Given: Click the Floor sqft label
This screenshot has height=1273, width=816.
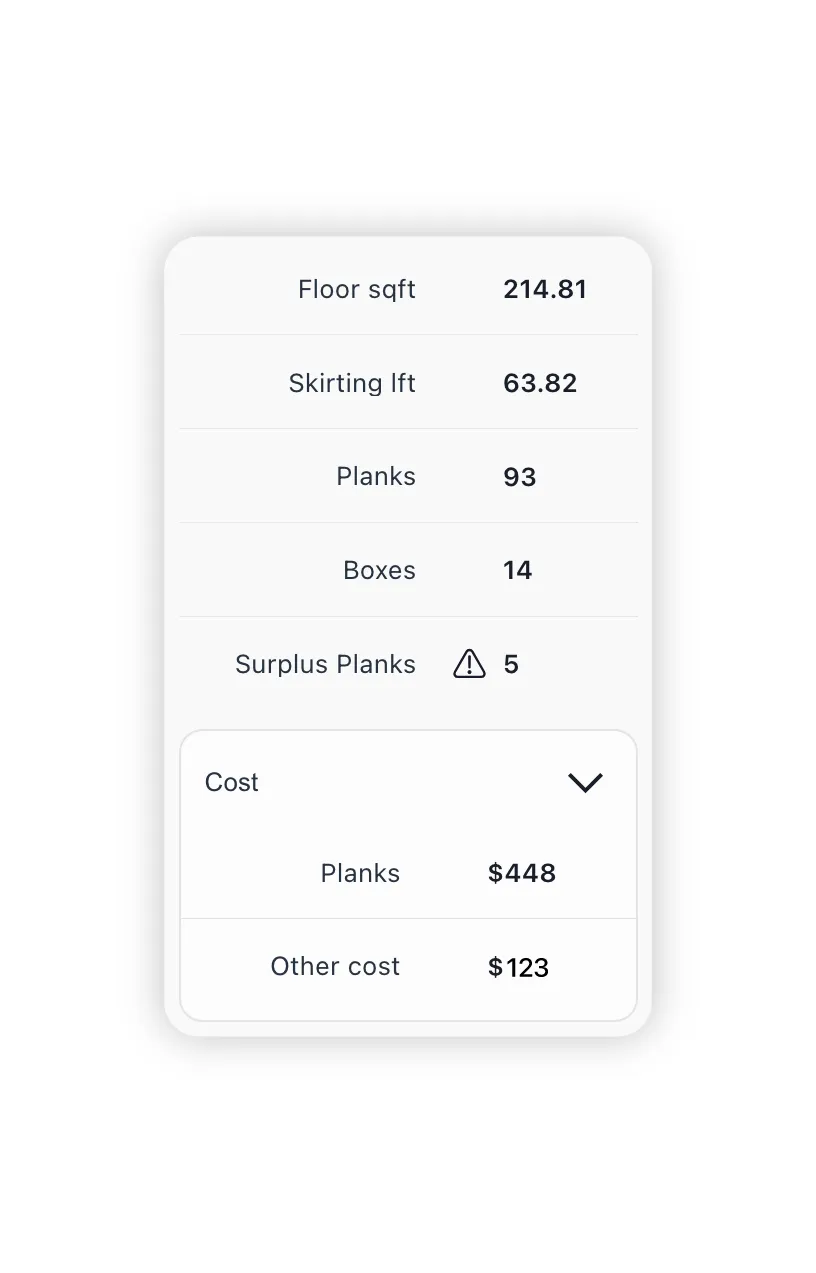Looking at the screenshot, I should click(x=356, y=289).
